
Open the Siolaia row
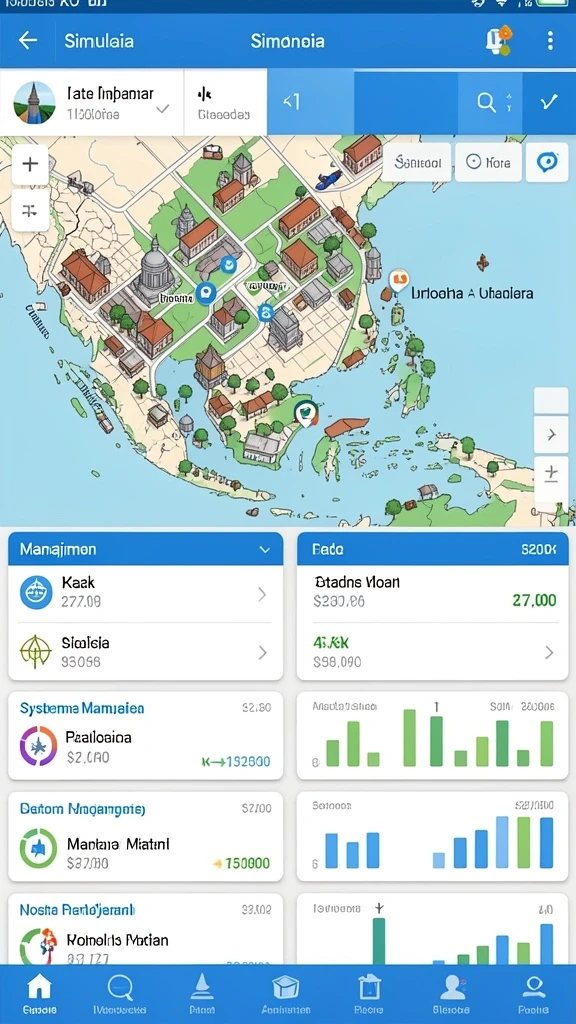point(145,652)
